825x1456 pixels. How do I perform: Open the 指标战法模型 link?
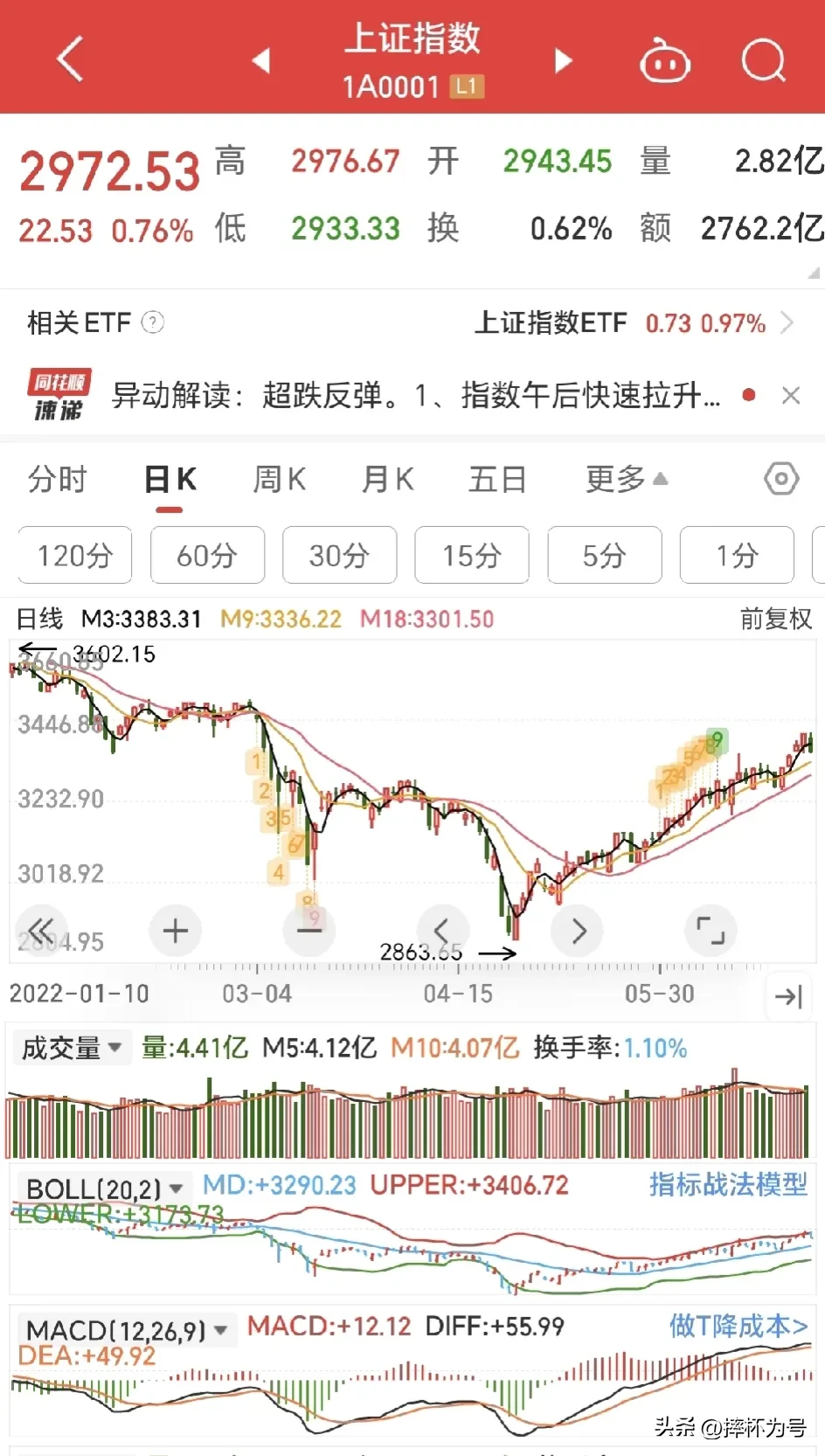(728, 1185)
